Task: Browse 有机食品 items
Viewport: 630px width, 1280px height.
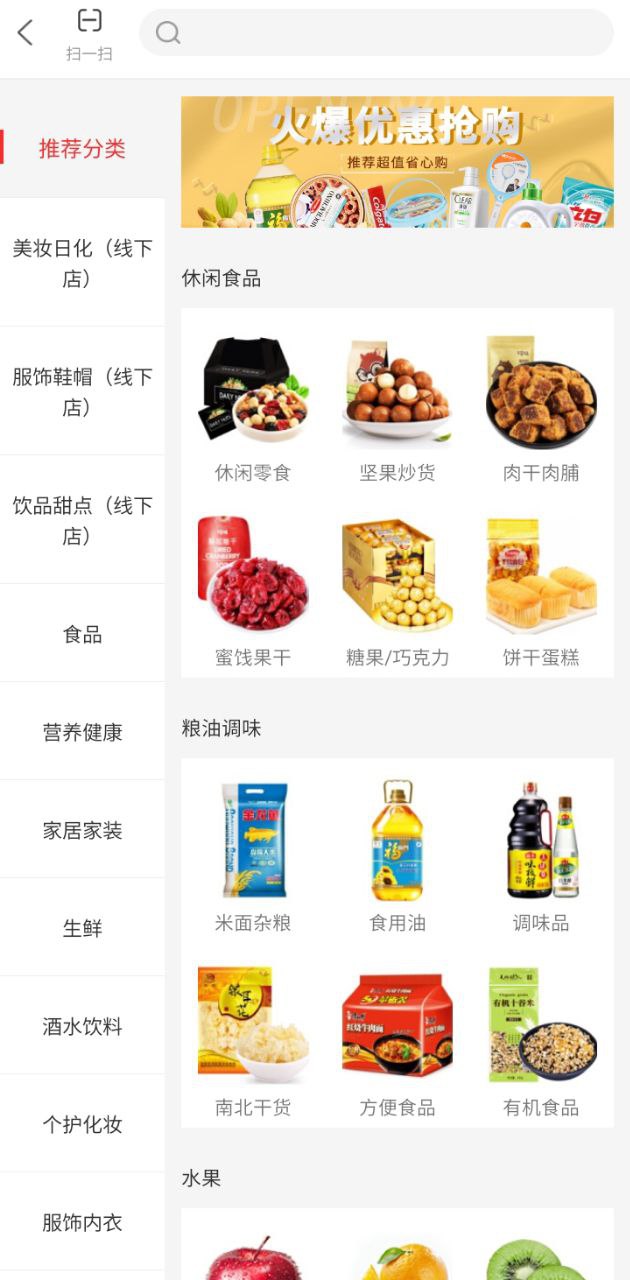Action: [541, 1042]
